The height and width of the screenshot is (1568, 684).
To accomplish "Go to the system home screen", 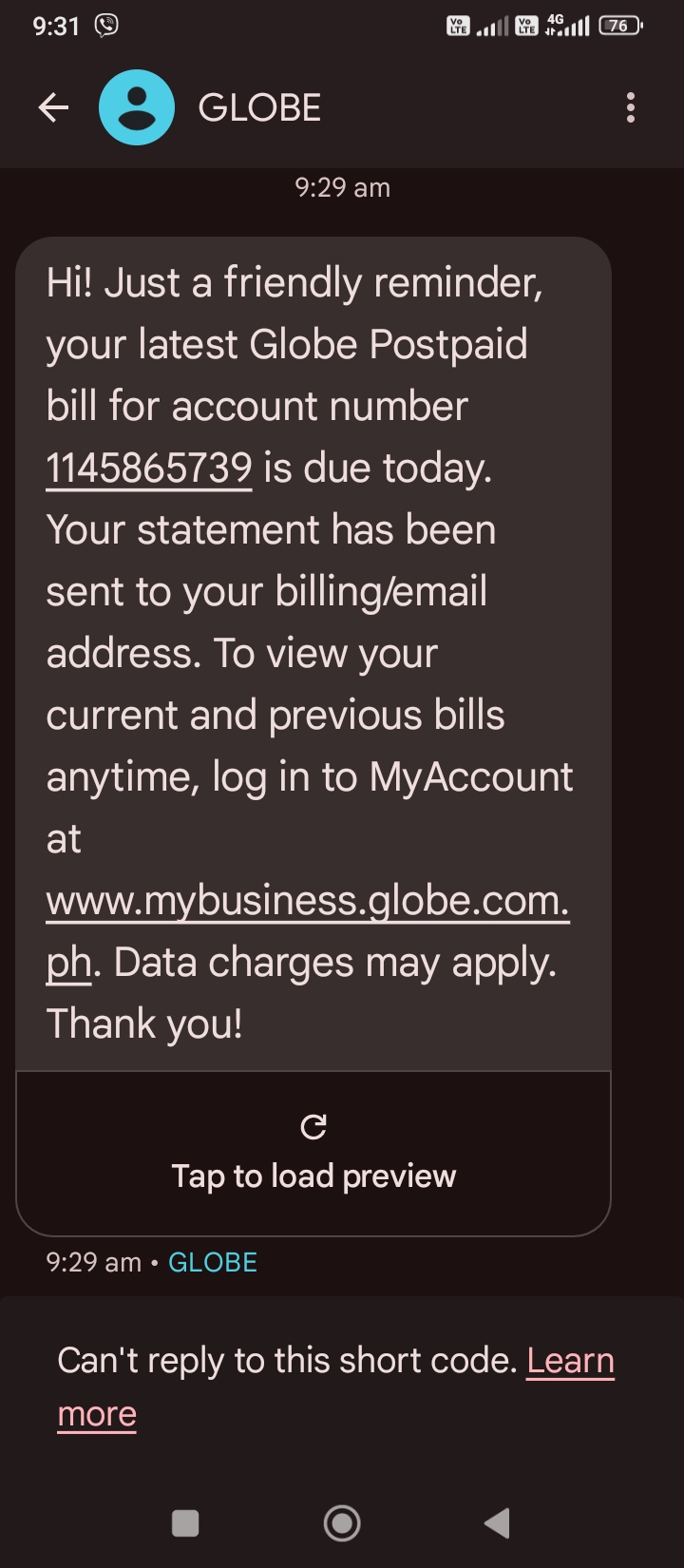I will (x=342, y=1523).
